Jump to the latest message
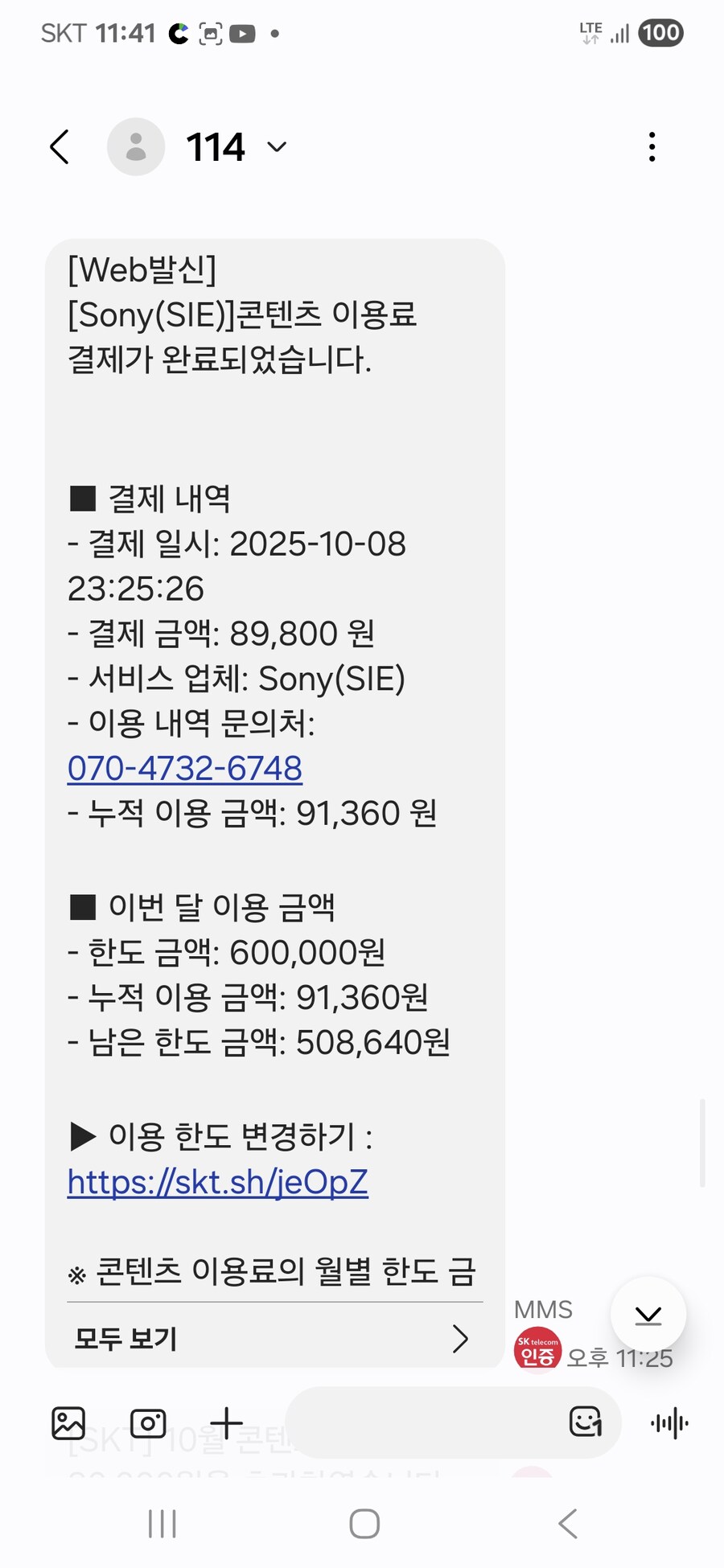This screenshot has width=724, height=1568. point(648,1316)
